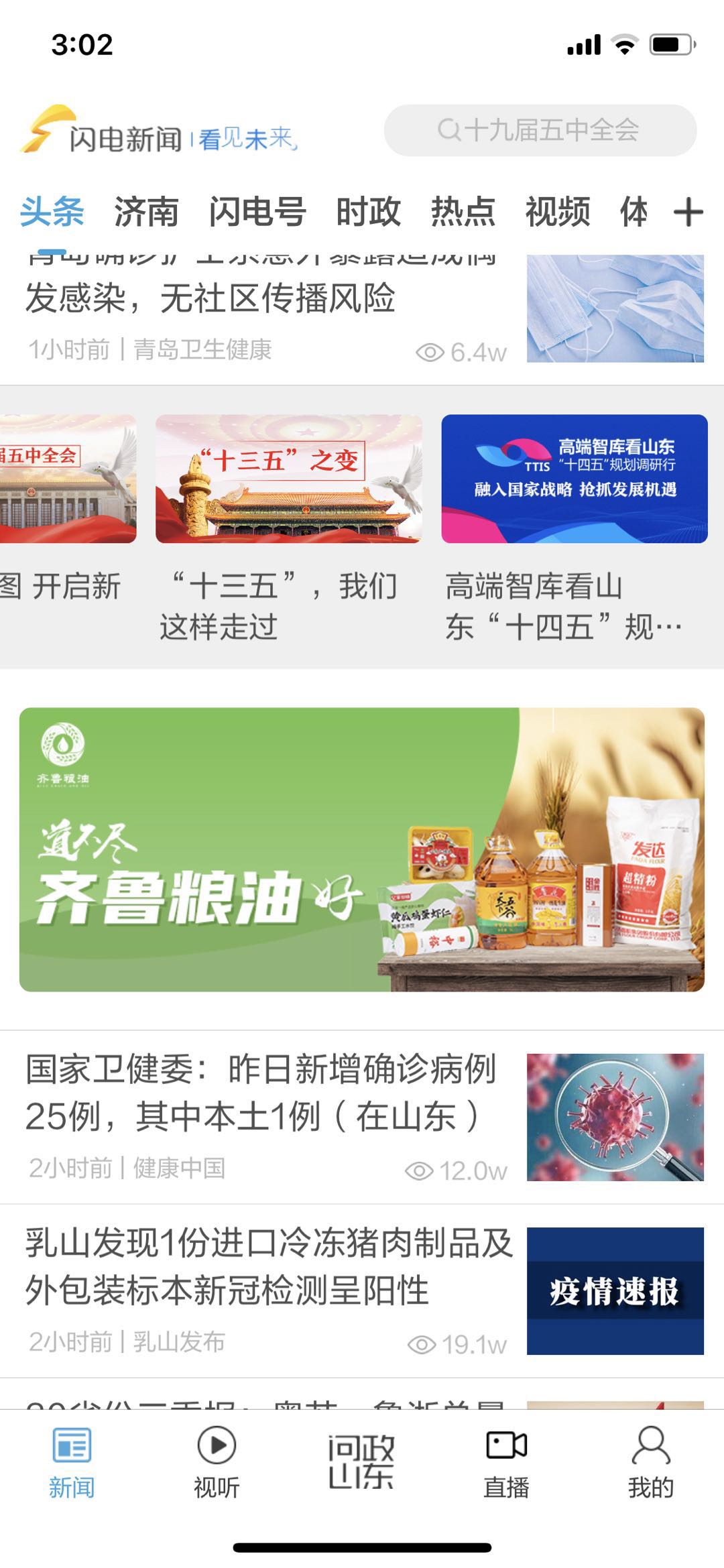The image size is (724, 1568).
Task: Go to the 直播 tab
Action: coord(506,1461)
